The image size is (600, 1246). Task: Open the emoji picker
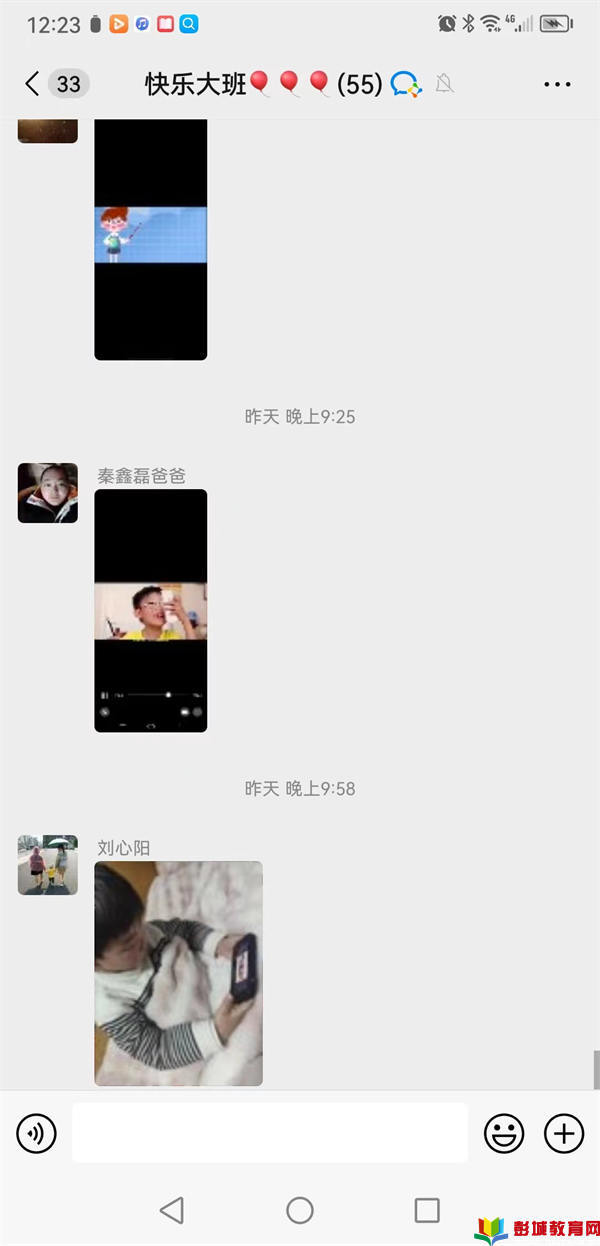click(x=504, y=1133)
